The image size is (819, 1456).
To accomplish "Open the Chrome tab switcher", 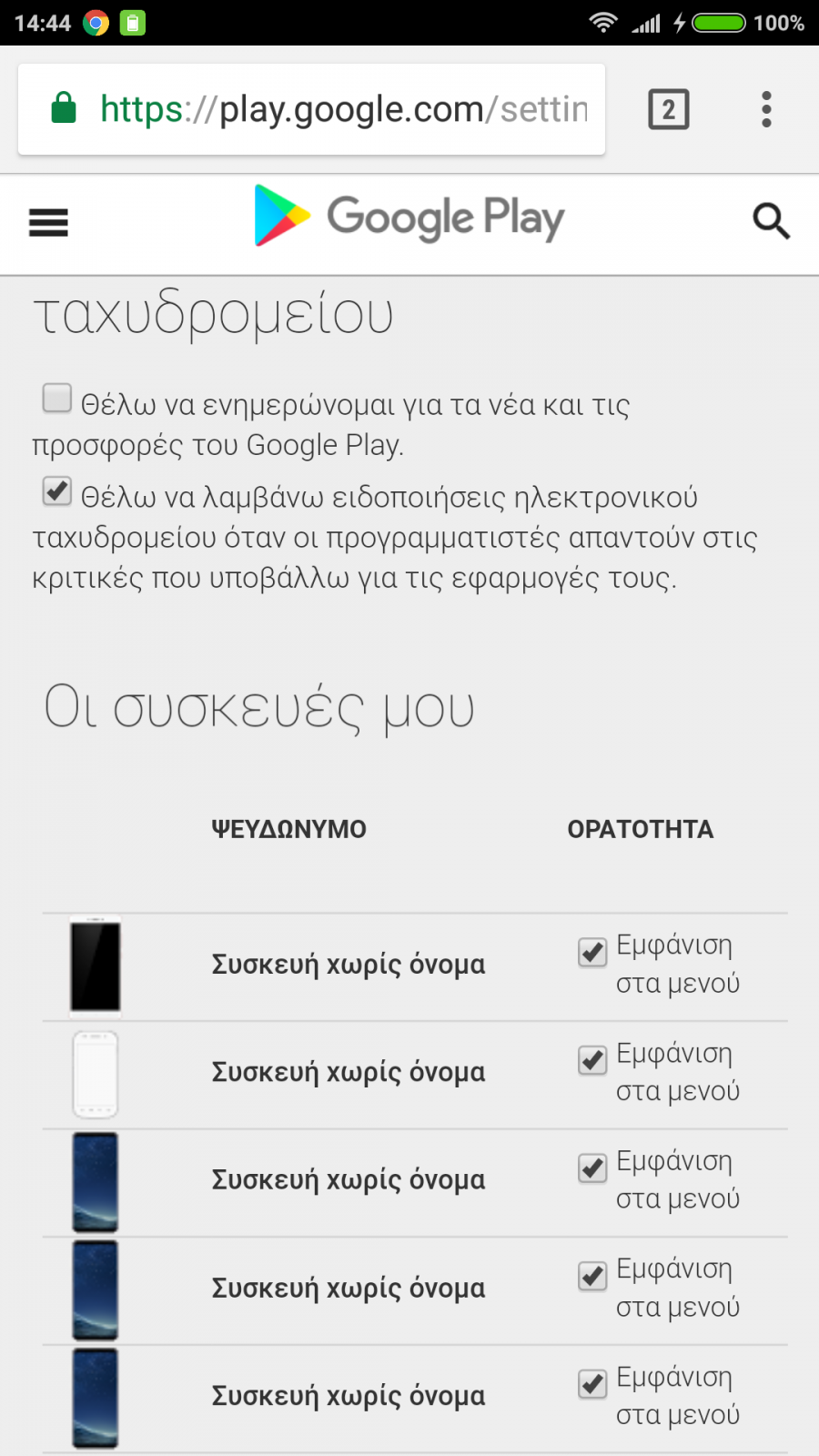I will tap(668, 109).
